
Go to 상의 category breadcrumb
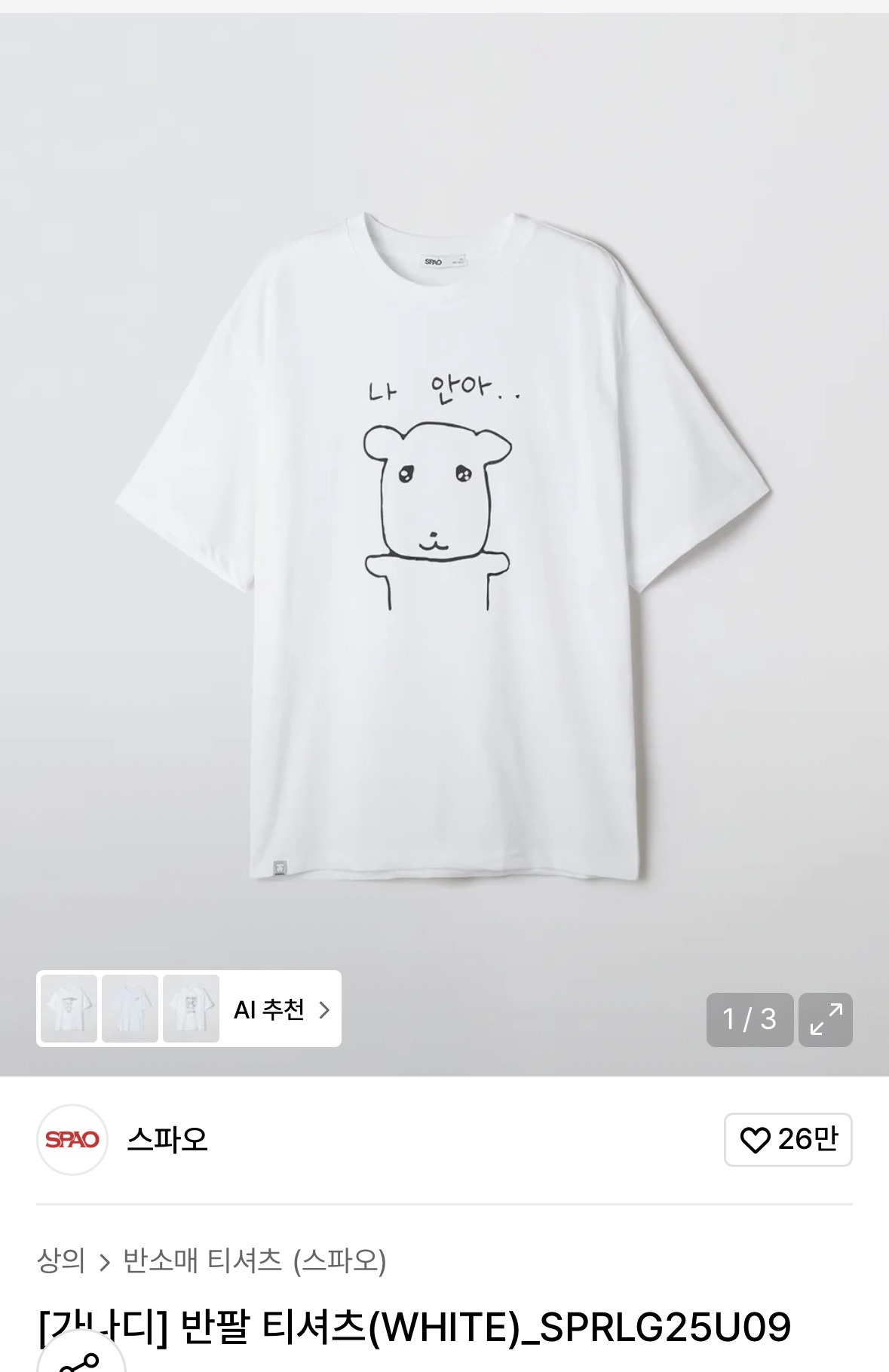coord(60,1260)
